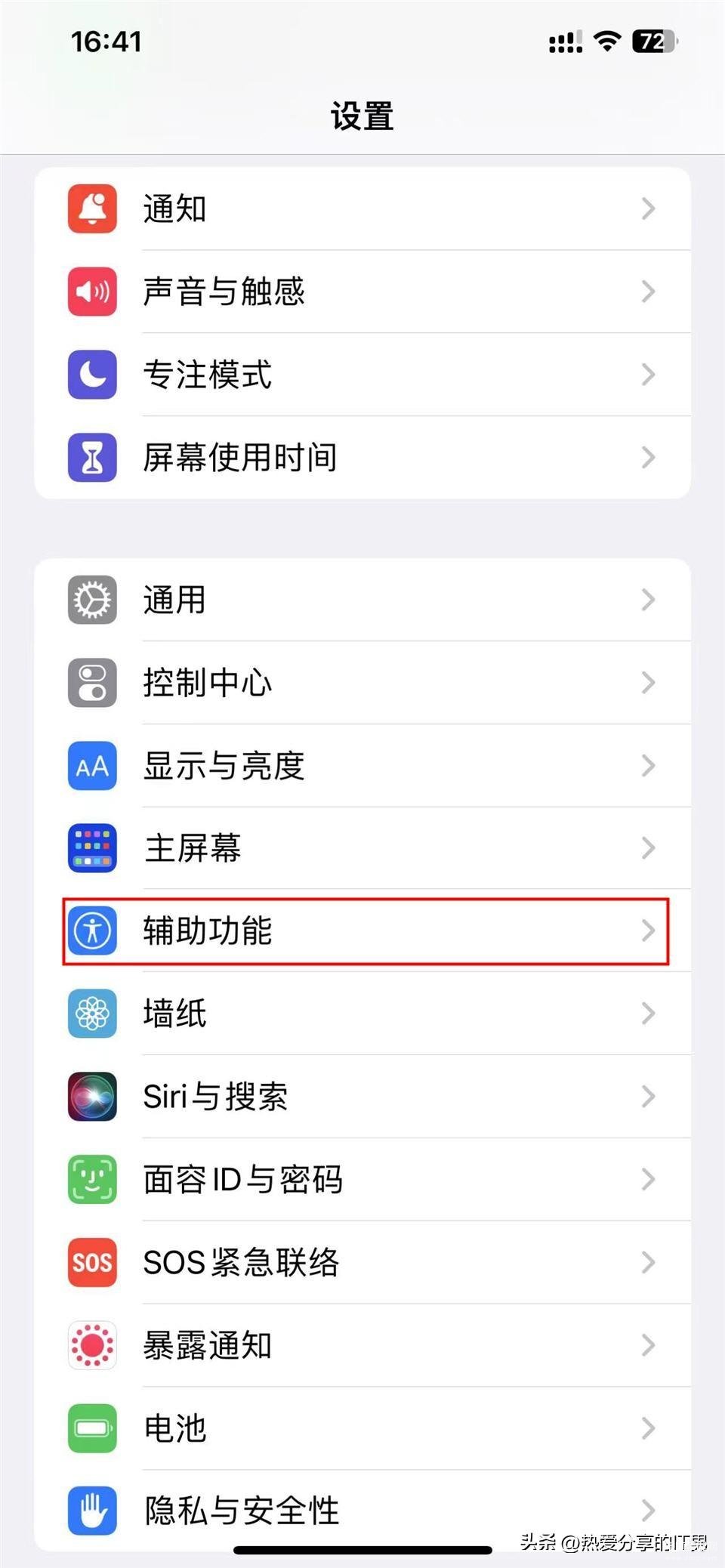Open 控制中心 settings
The height and width of the screenshot is (1568, 725).
point(362,683)
